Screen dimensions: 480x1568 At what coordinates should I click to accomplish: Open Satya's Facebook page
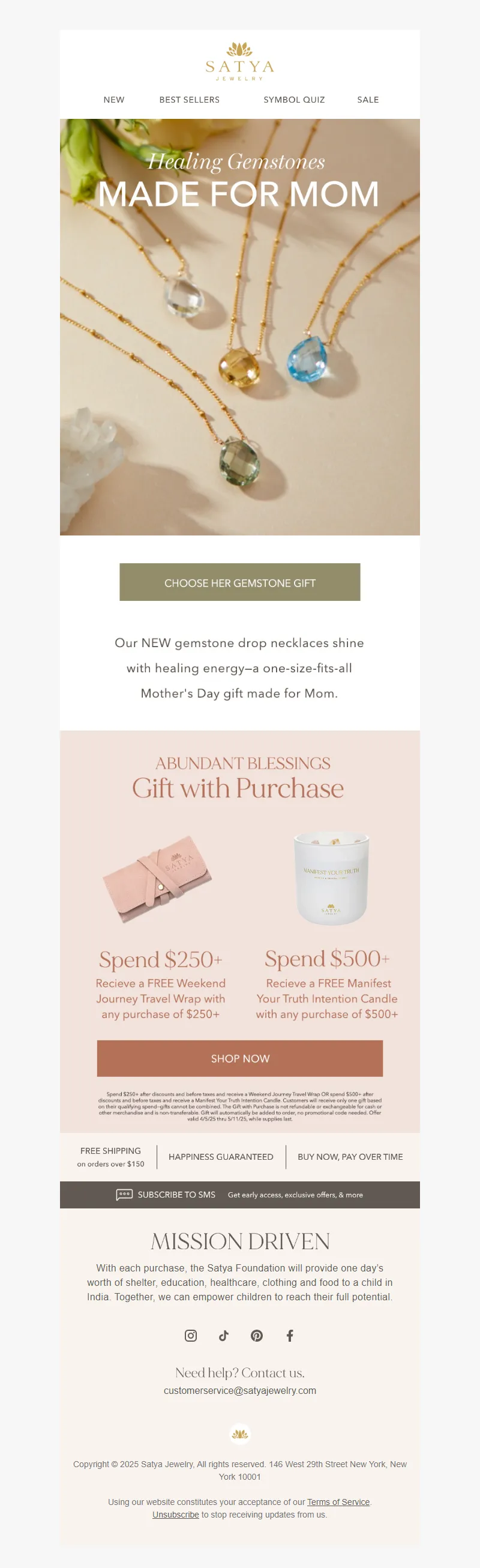pyautogui.click(x=290, y=1336)
